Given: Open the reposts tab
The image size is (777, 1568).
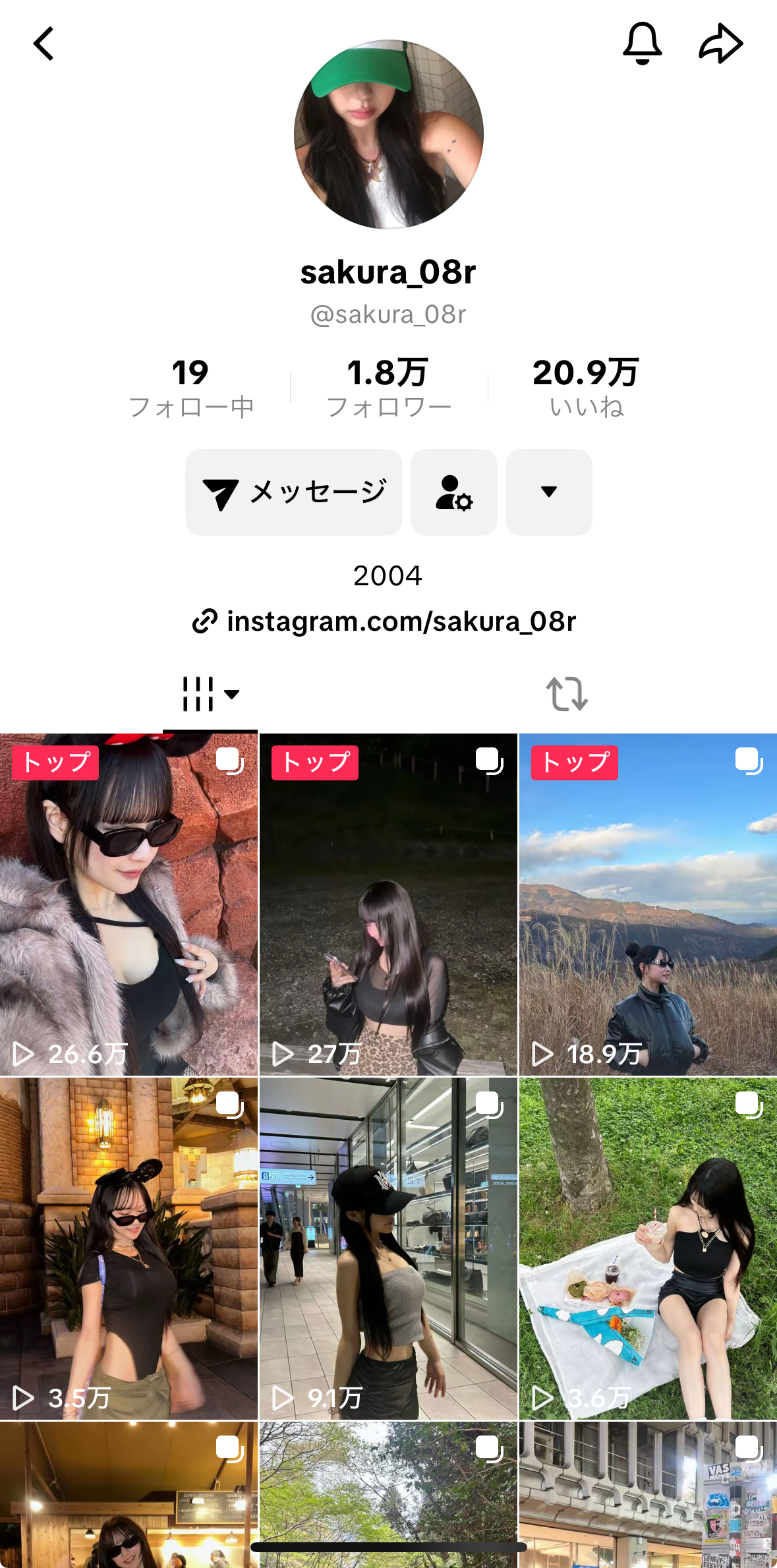Looking at the screenshot, I should pos(567,694).
